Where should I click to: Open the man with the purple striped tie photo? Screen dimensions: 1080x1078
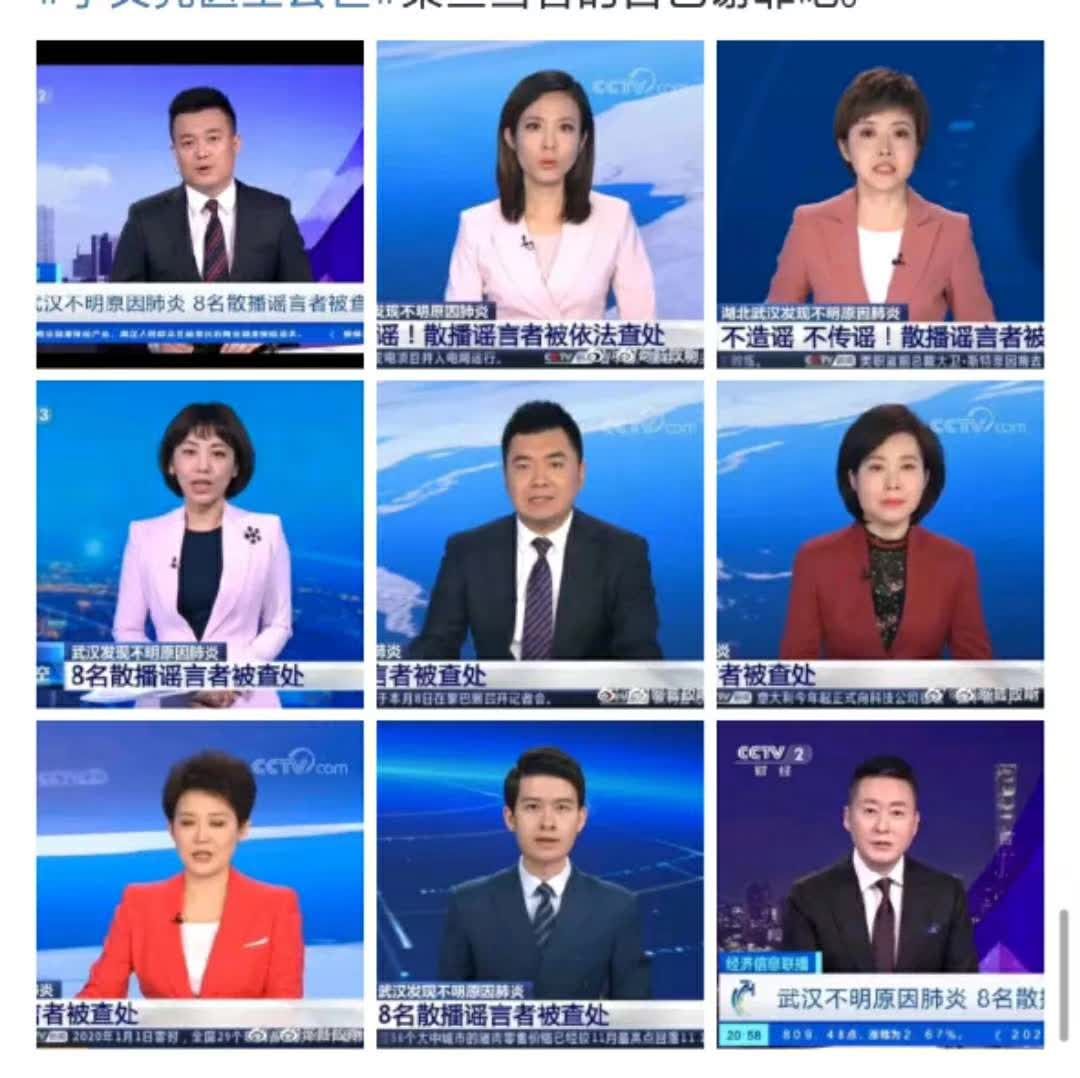(x=540, y=544)
